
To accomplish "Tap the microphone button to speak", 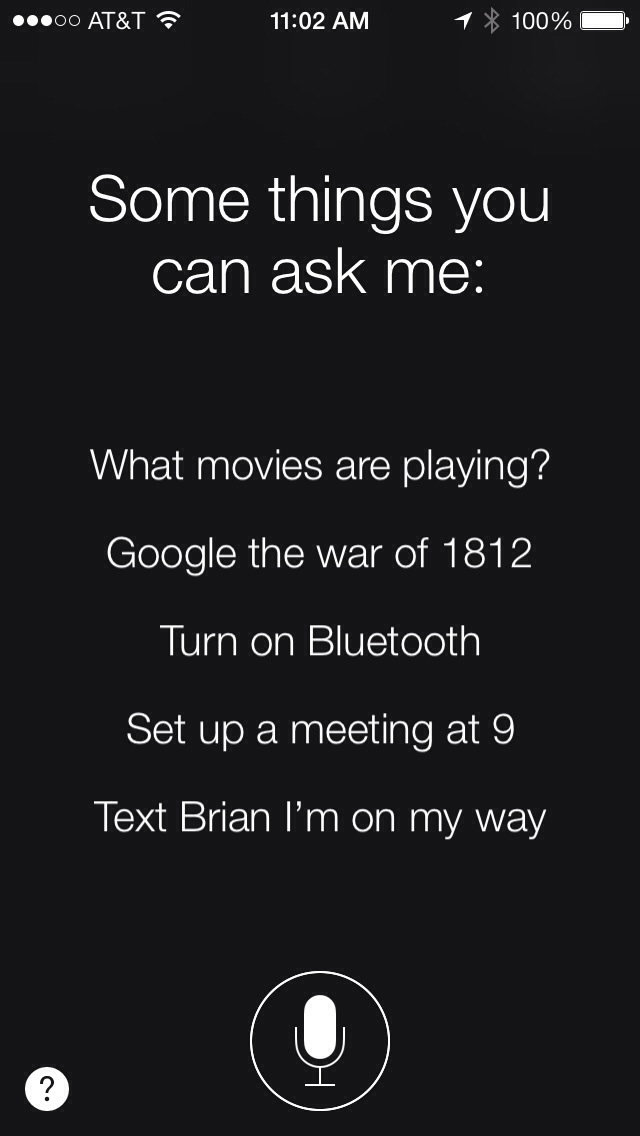I will (320, 1040).
